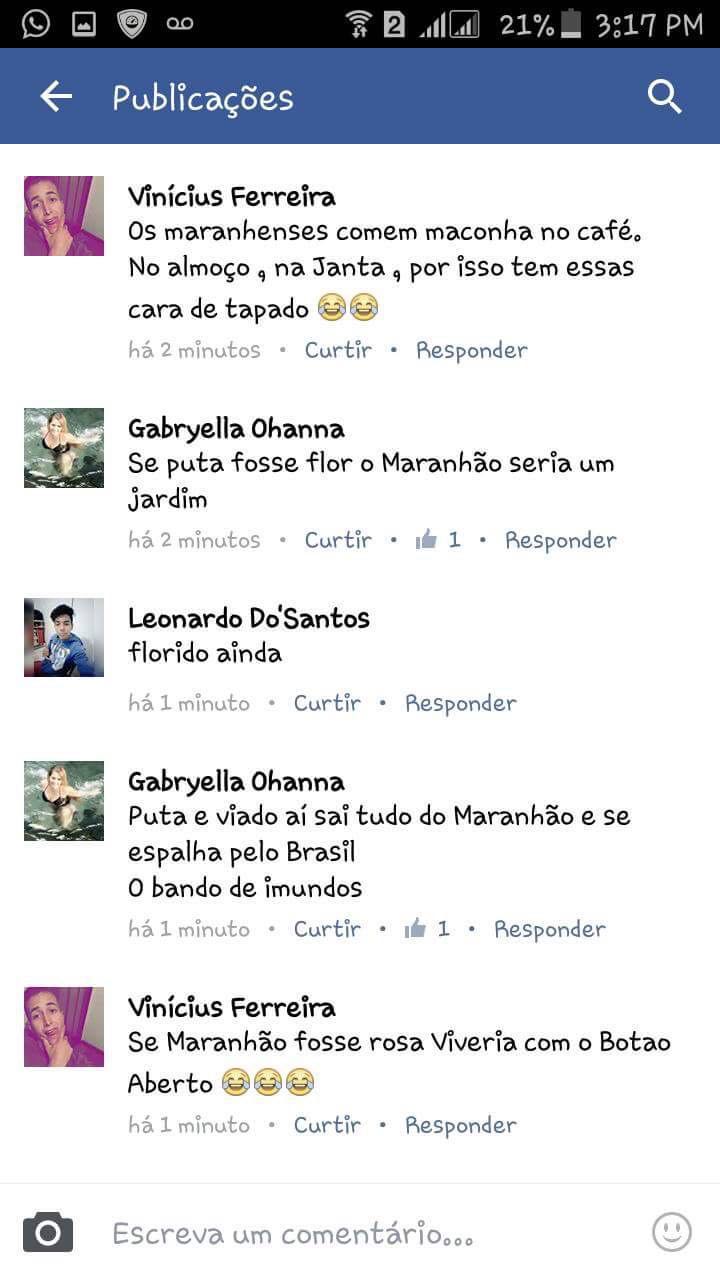Tap Curtir on Vinícius's maconha comment
Screen dimensions: 720x1280
pyautogui.click(x=338, y=350)
